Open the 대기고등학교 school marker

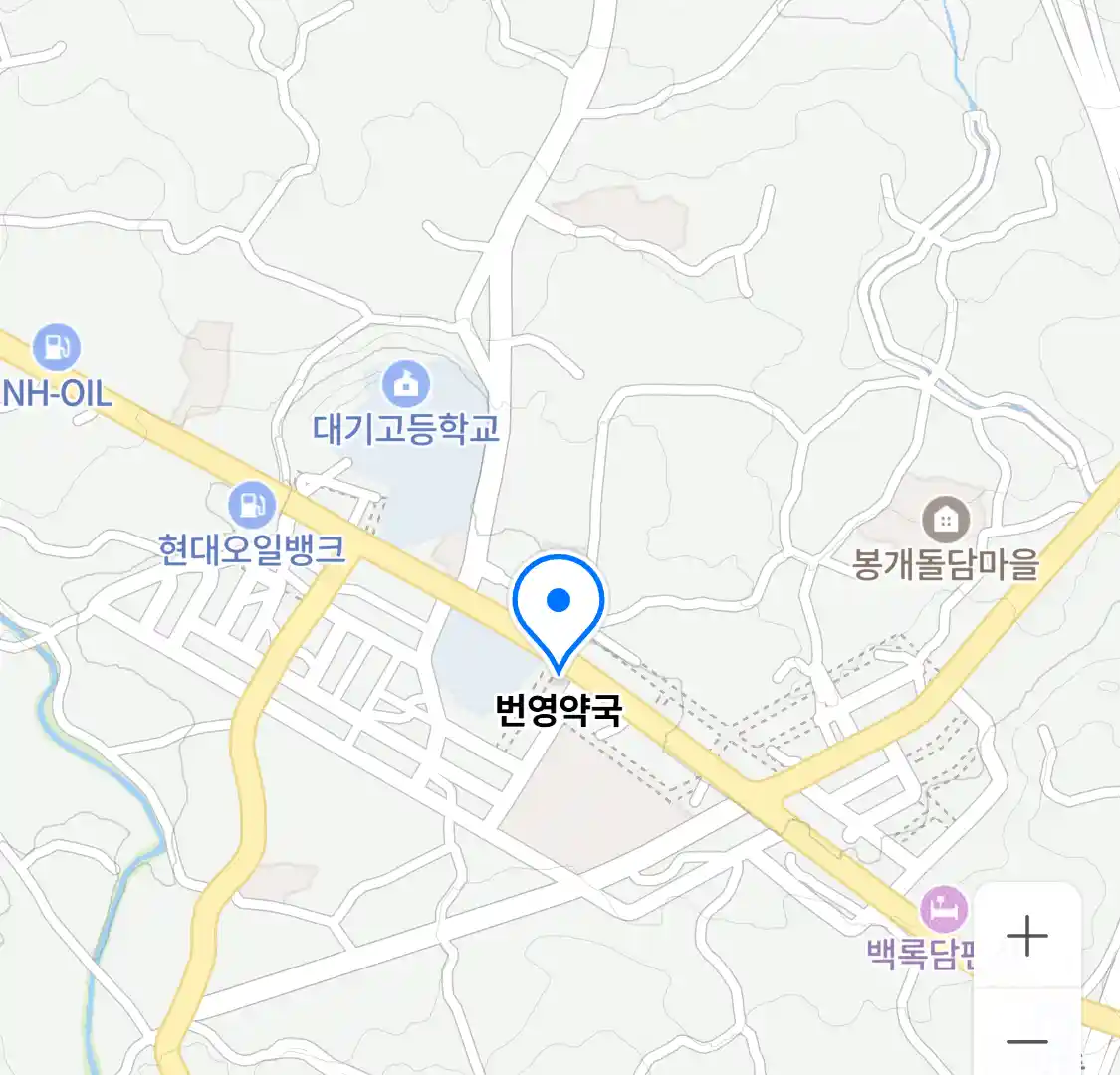[x=405, y=384]
